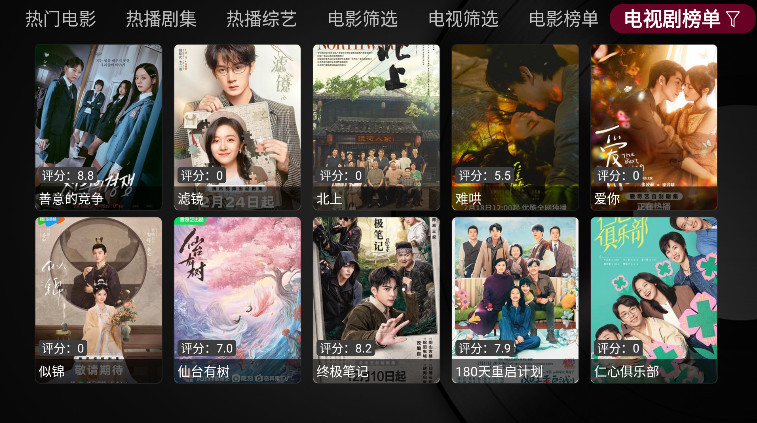Open the 热播综艺 tab

click(x=261, y=19)
